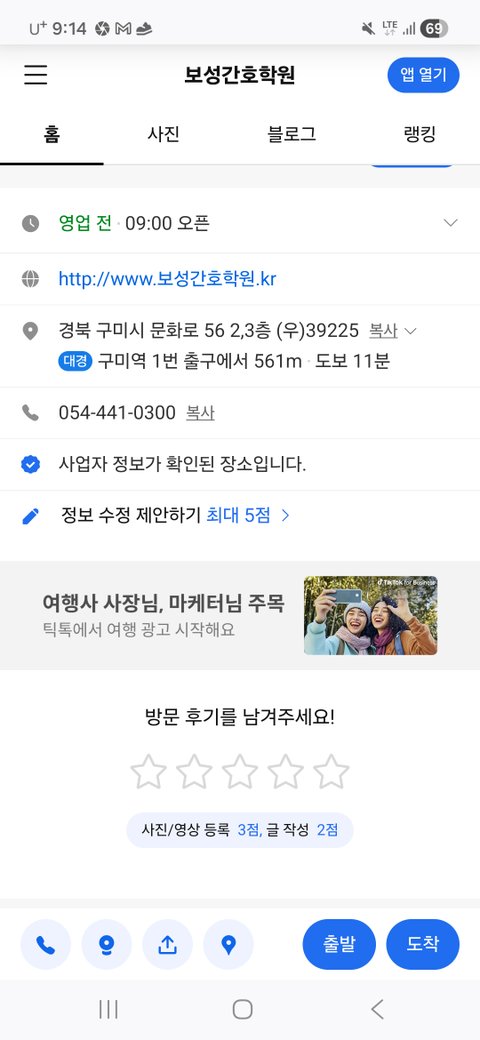Switch to the 사진 tab
This screenshot has width=480, height=1040.
coord(163,135)
